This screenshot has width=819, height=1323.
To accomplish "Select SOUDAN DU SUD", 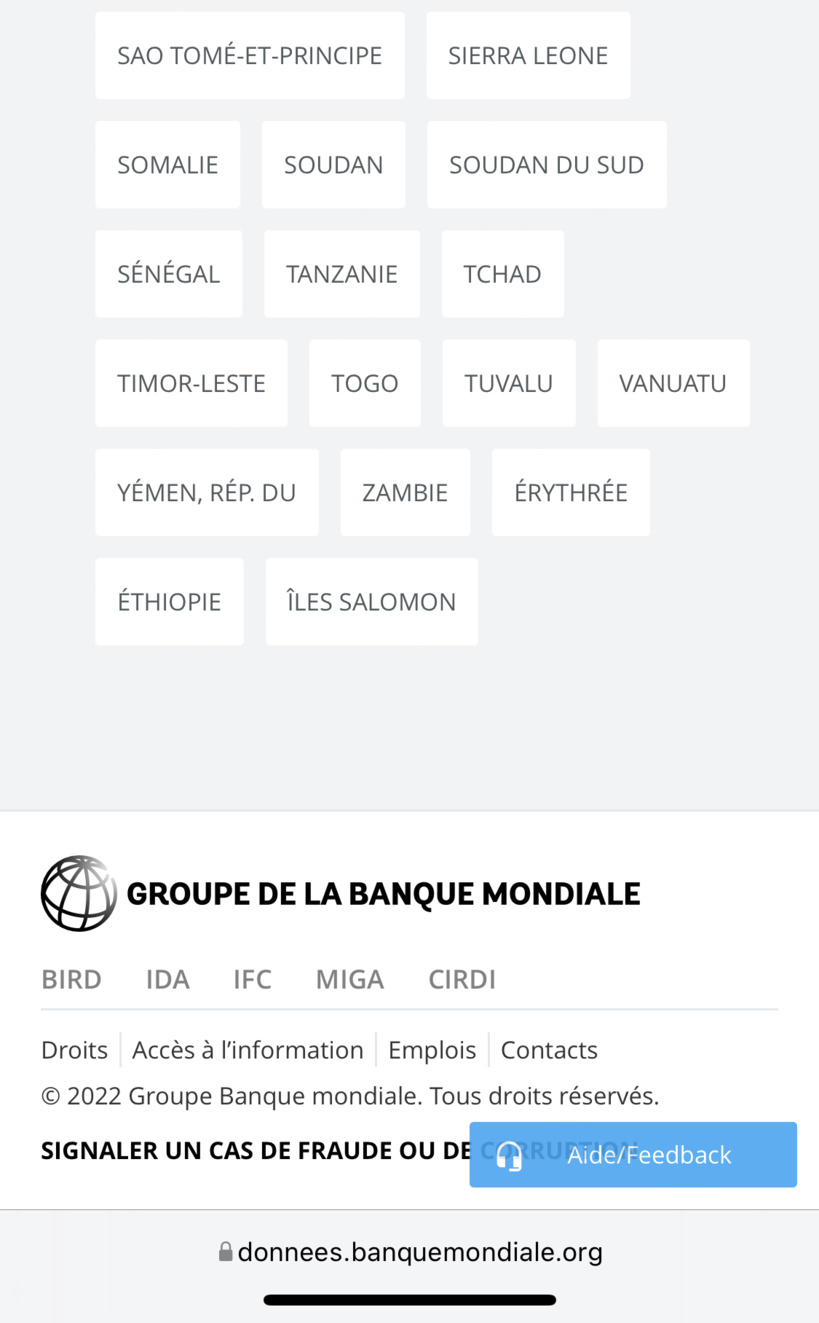I will tap(546, 164).
